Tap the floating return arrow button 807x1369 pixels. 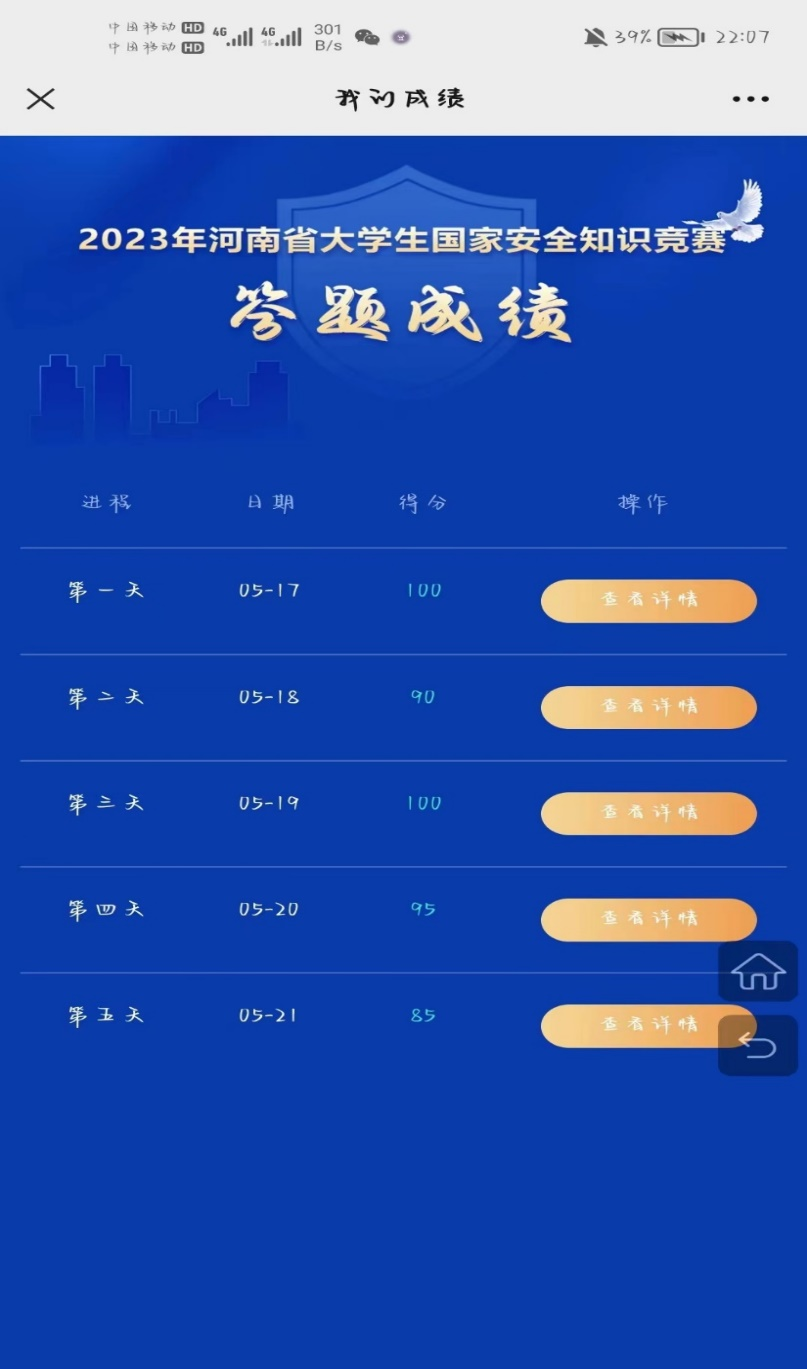pos(758,1046)
